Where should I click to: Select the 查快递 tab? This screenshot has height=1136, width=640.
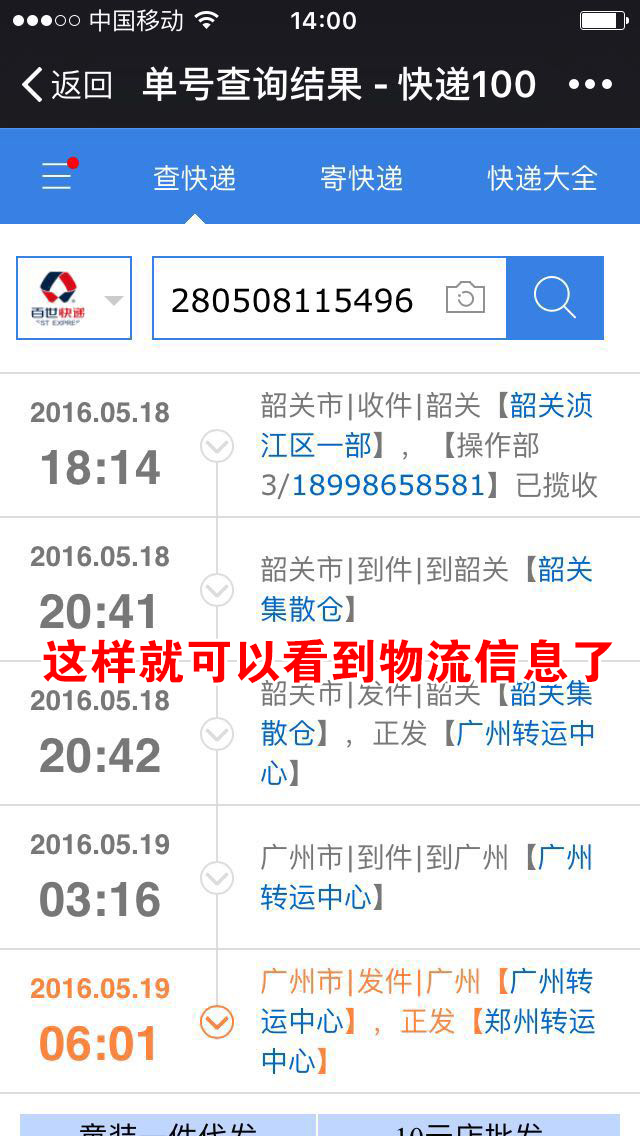pyautogui.click(x=194, y=178)
